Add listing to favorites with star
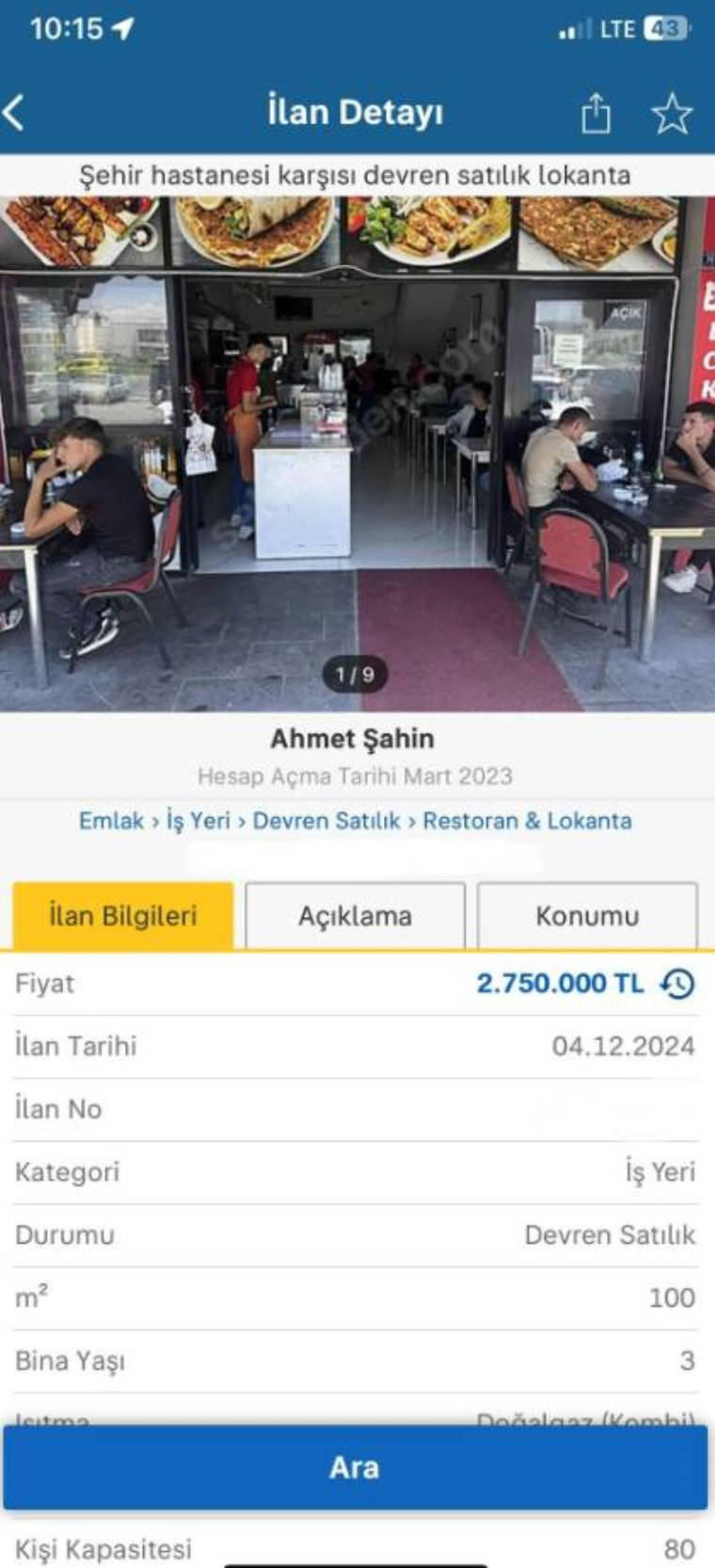Screen dimensions: 715x1568 (x=672, y=114)
